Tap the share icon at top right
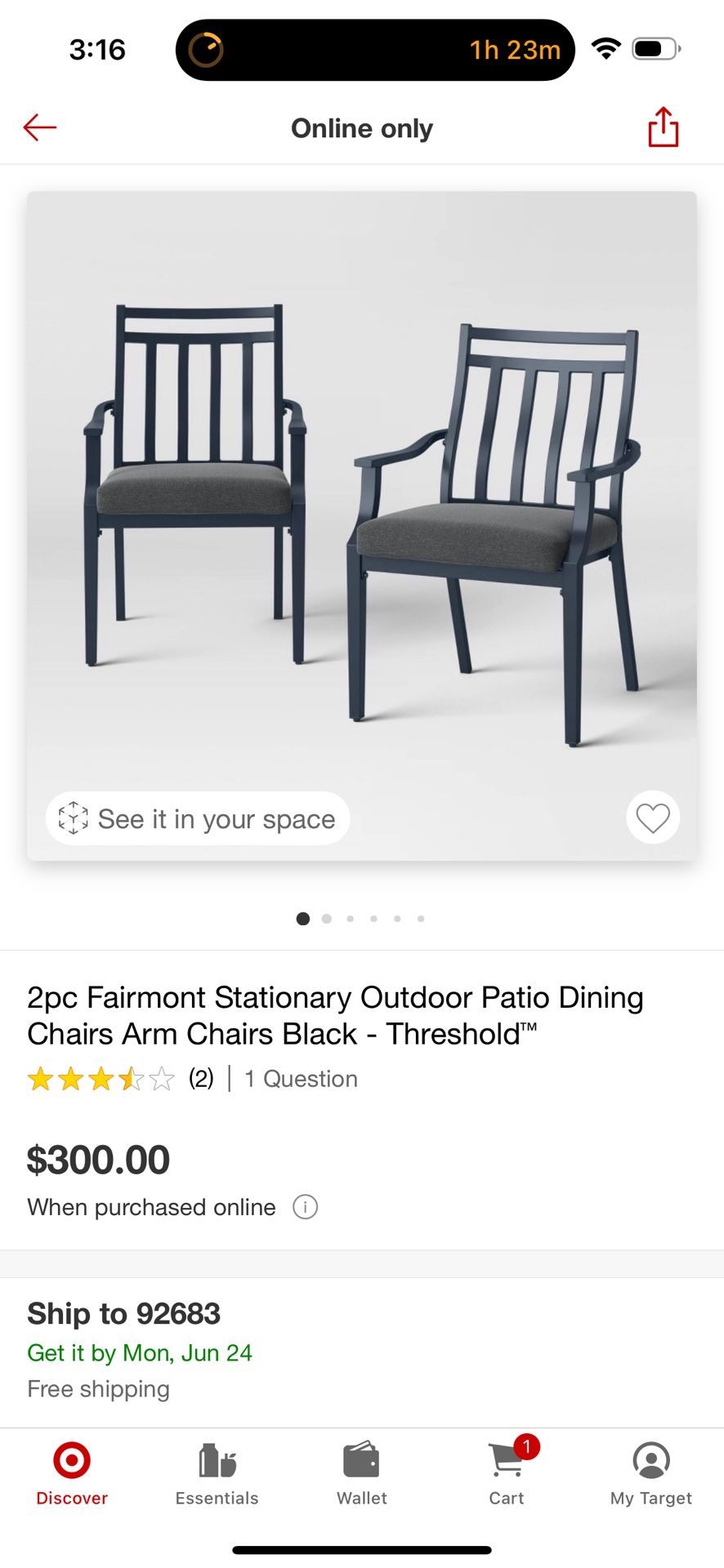This screenshot has width=724, height=1568. tap(664, 127)
